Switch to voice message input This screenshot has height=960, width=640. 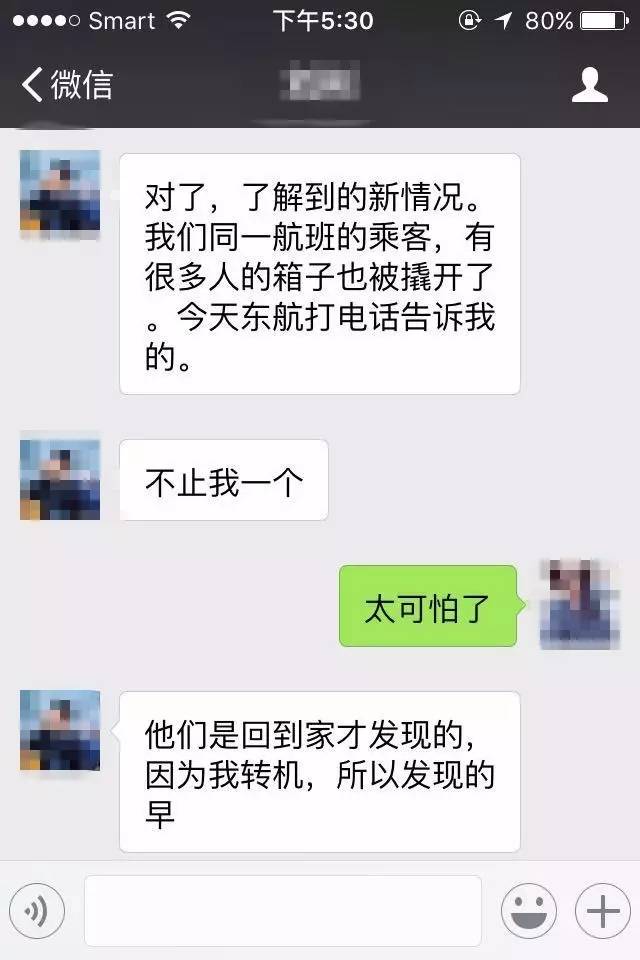coord(38,910)
